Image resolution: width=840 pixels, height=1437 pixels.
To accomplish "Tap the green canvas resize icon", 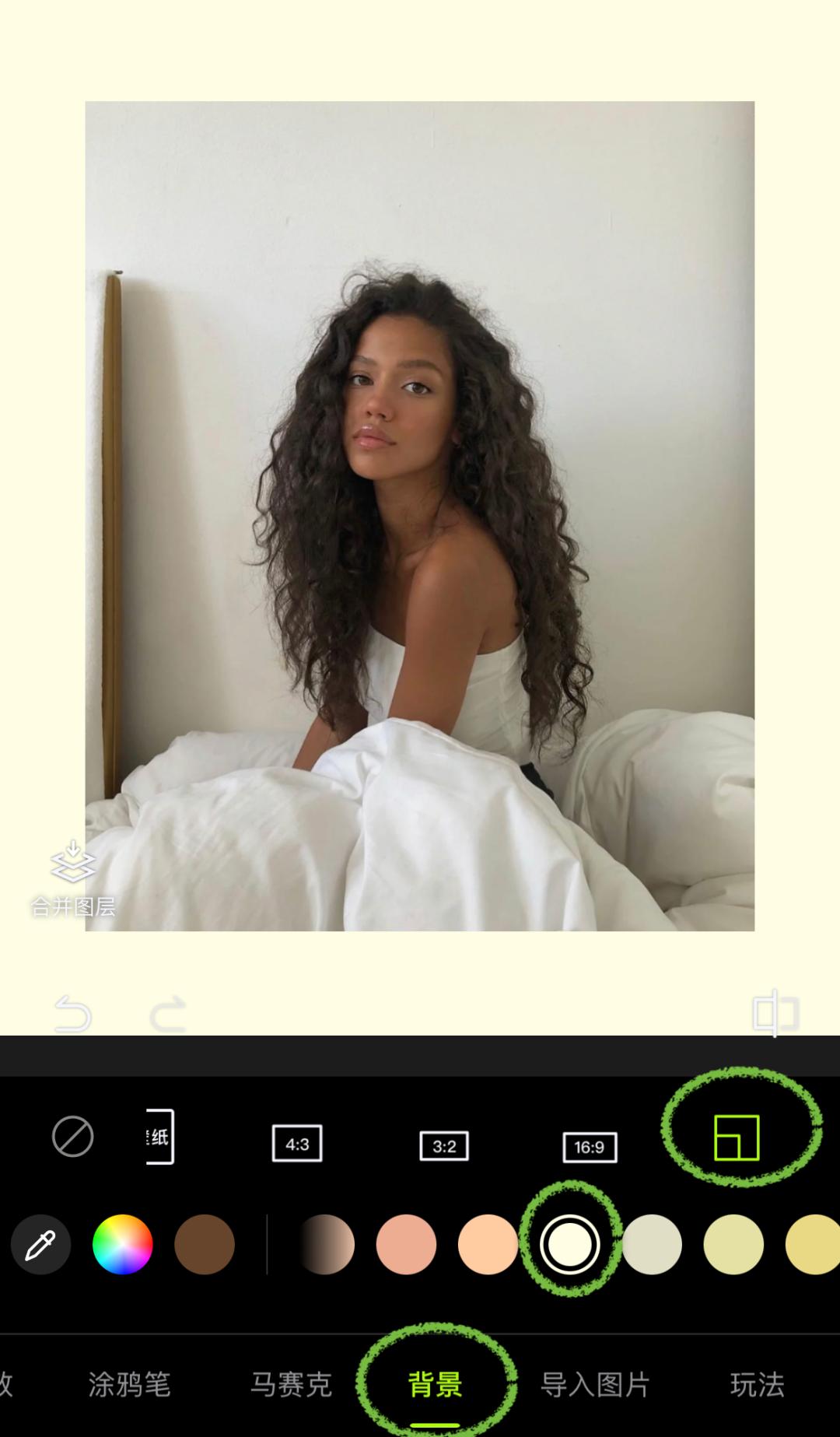I will tap(737, 1137).
